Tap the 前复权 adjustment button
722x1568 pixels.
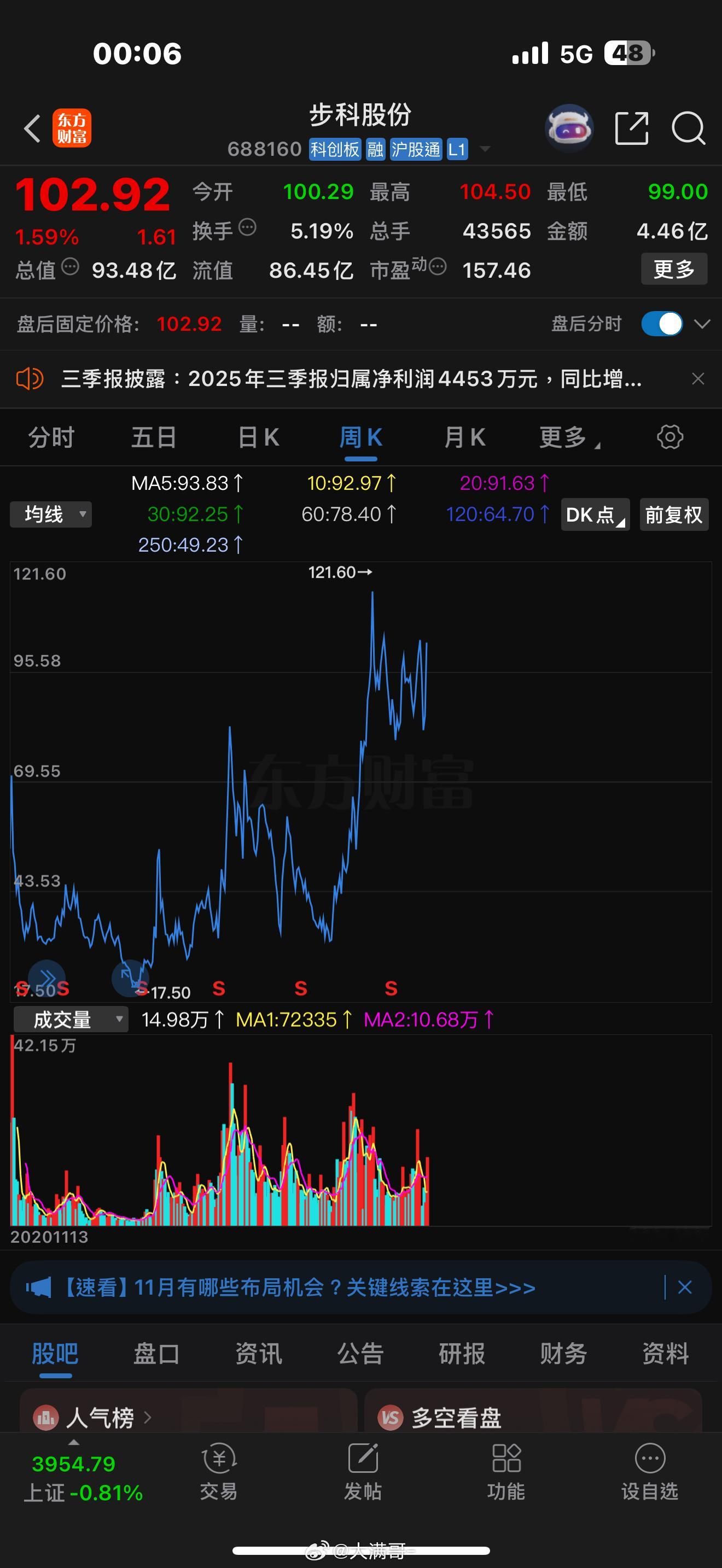673,514
